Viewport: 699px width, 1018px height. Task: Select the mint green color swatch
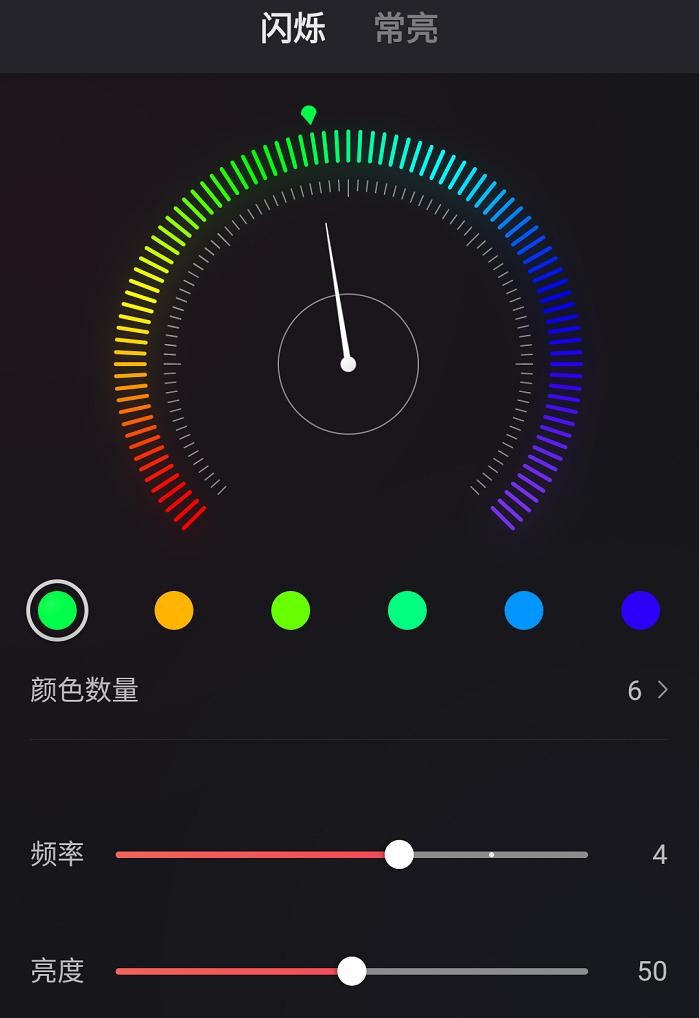[x=407, y=610]
